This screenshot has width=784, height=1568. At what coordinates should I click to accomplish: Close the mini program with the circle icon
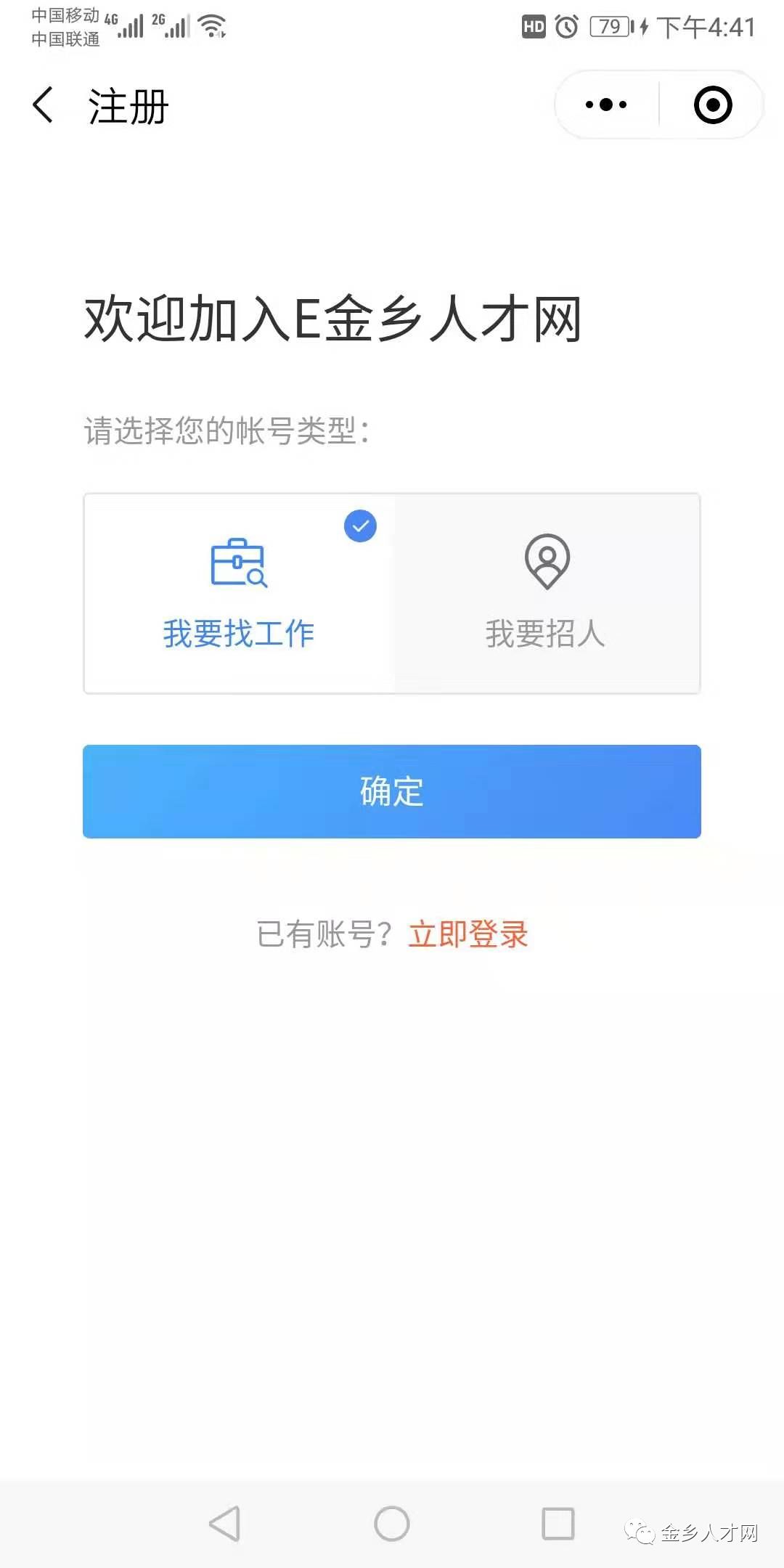click(x=713, y=105)
